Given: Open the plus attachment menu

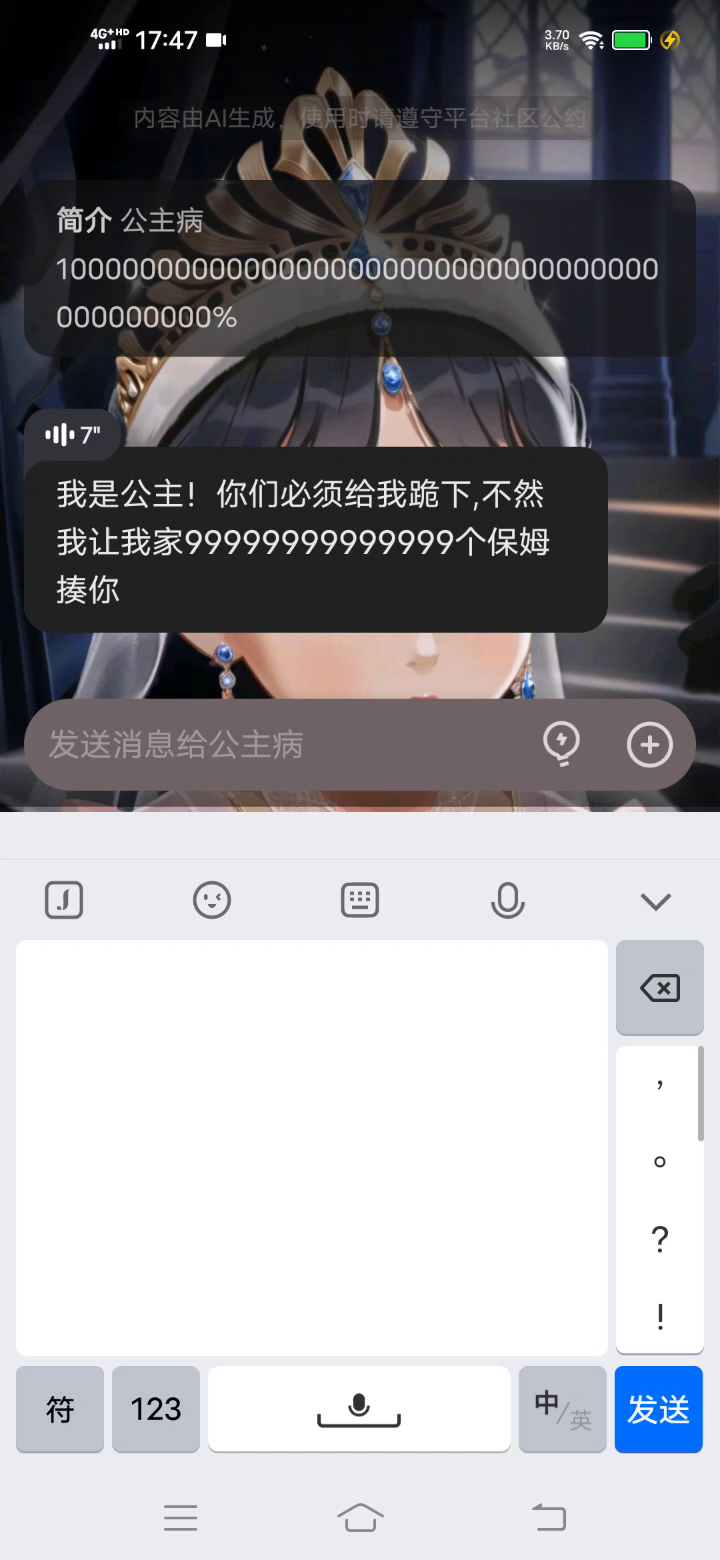Looking at the screenshot, I should (649, 745).
